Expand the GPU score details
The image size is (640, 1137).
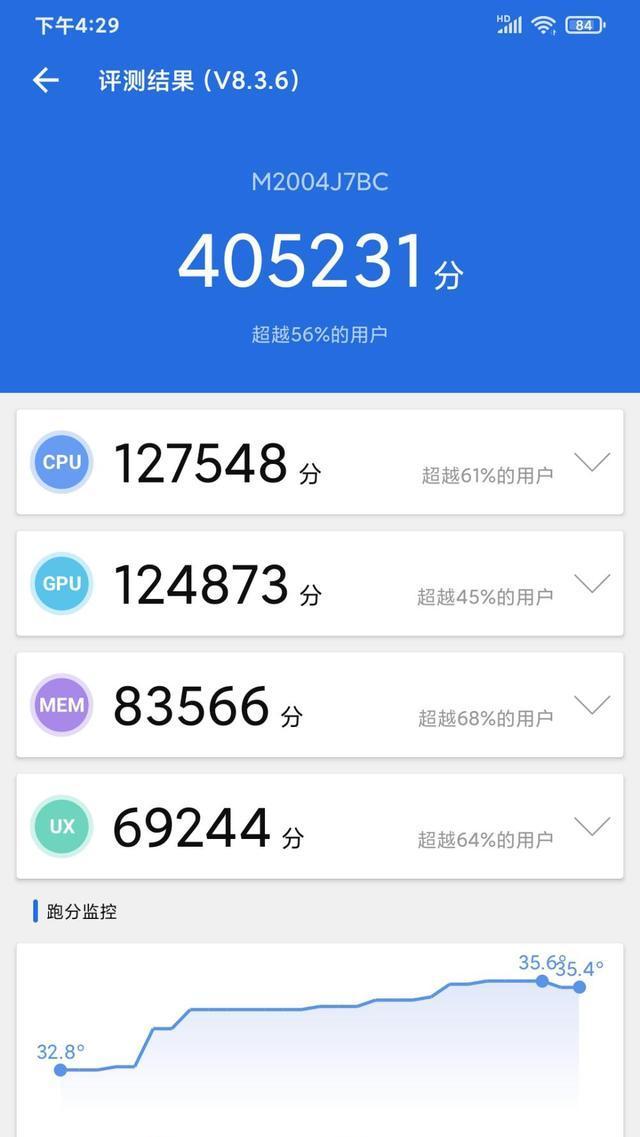592,583
